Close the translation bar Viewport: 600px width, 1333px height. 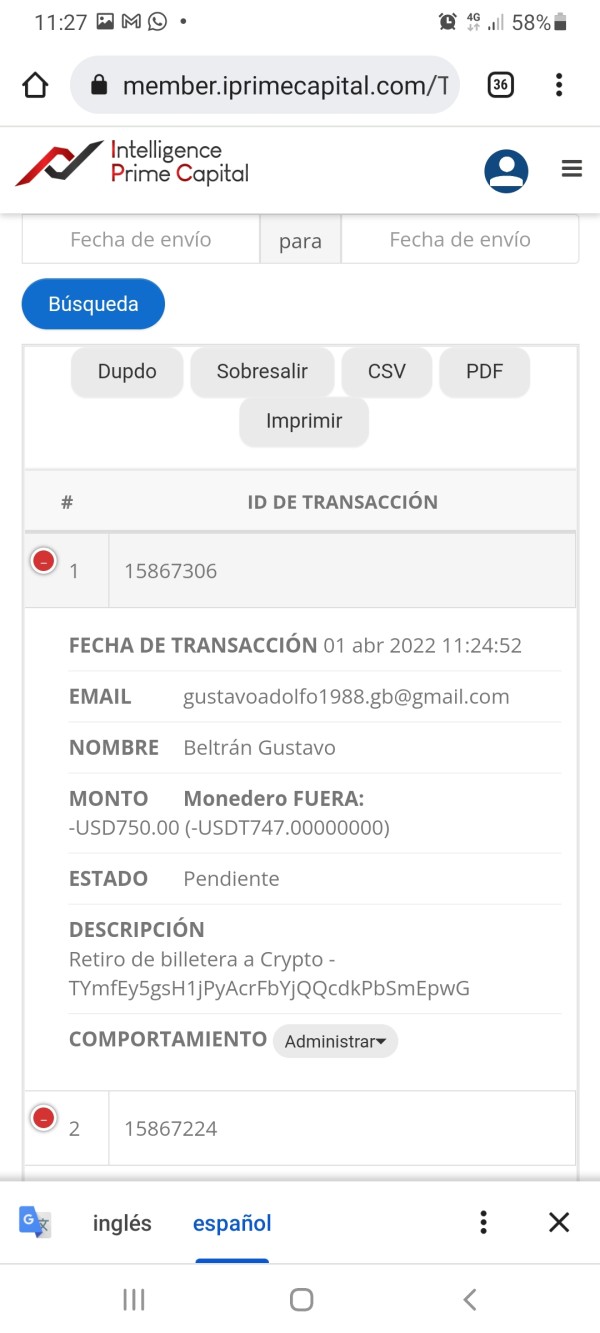point(559,1222)
